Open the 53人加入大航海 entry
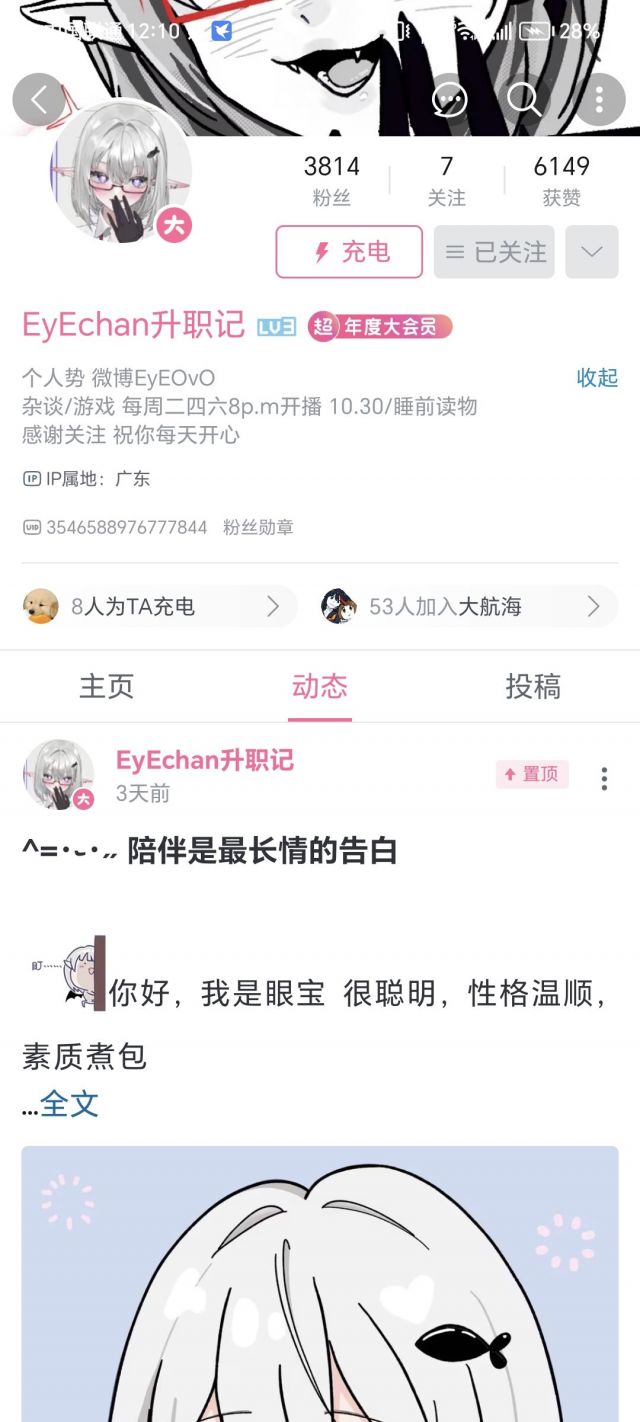Screen dimensions: 640x1422 coord(465,606)
